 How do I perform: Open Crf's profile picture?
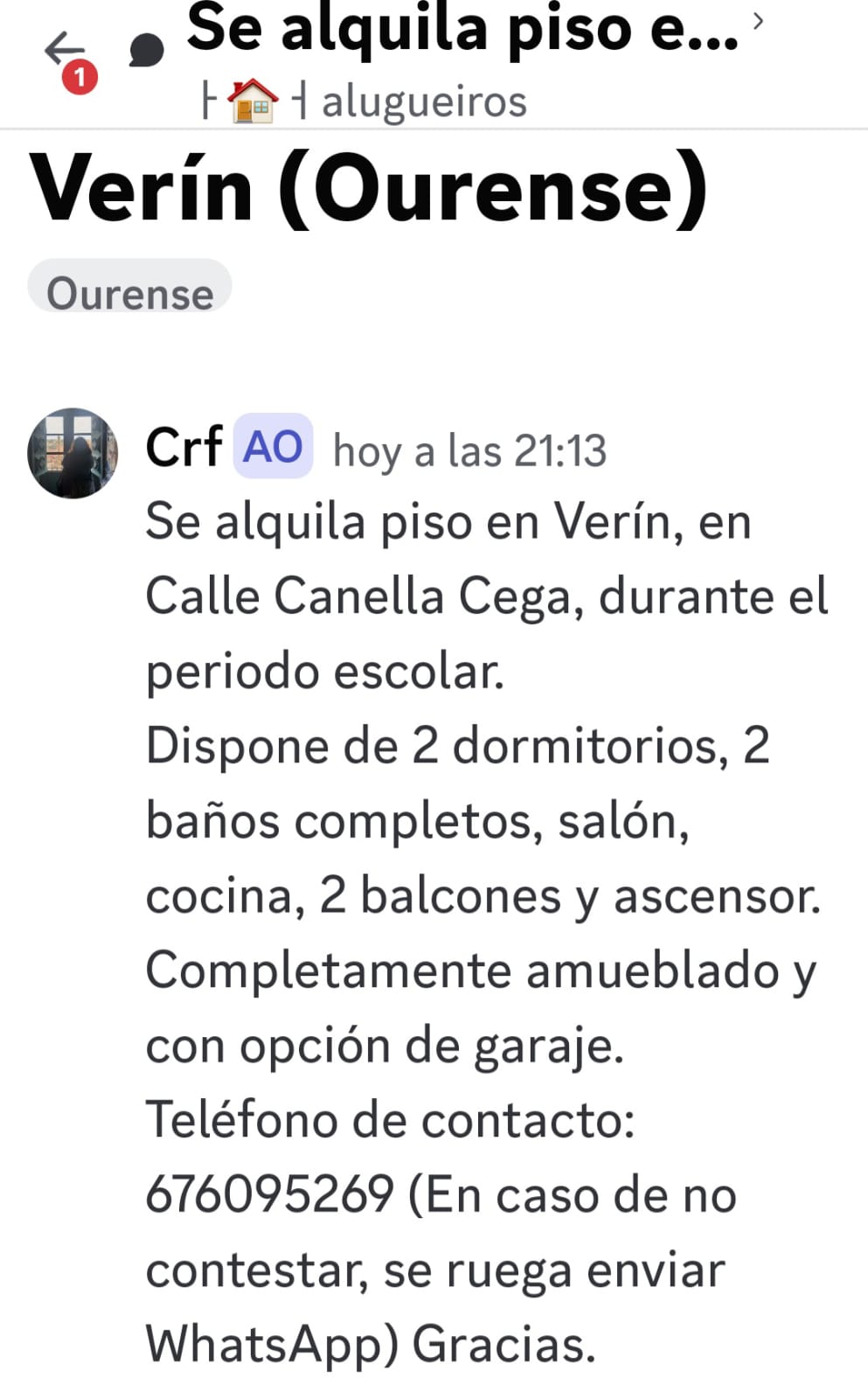click(x=73, y=453)
